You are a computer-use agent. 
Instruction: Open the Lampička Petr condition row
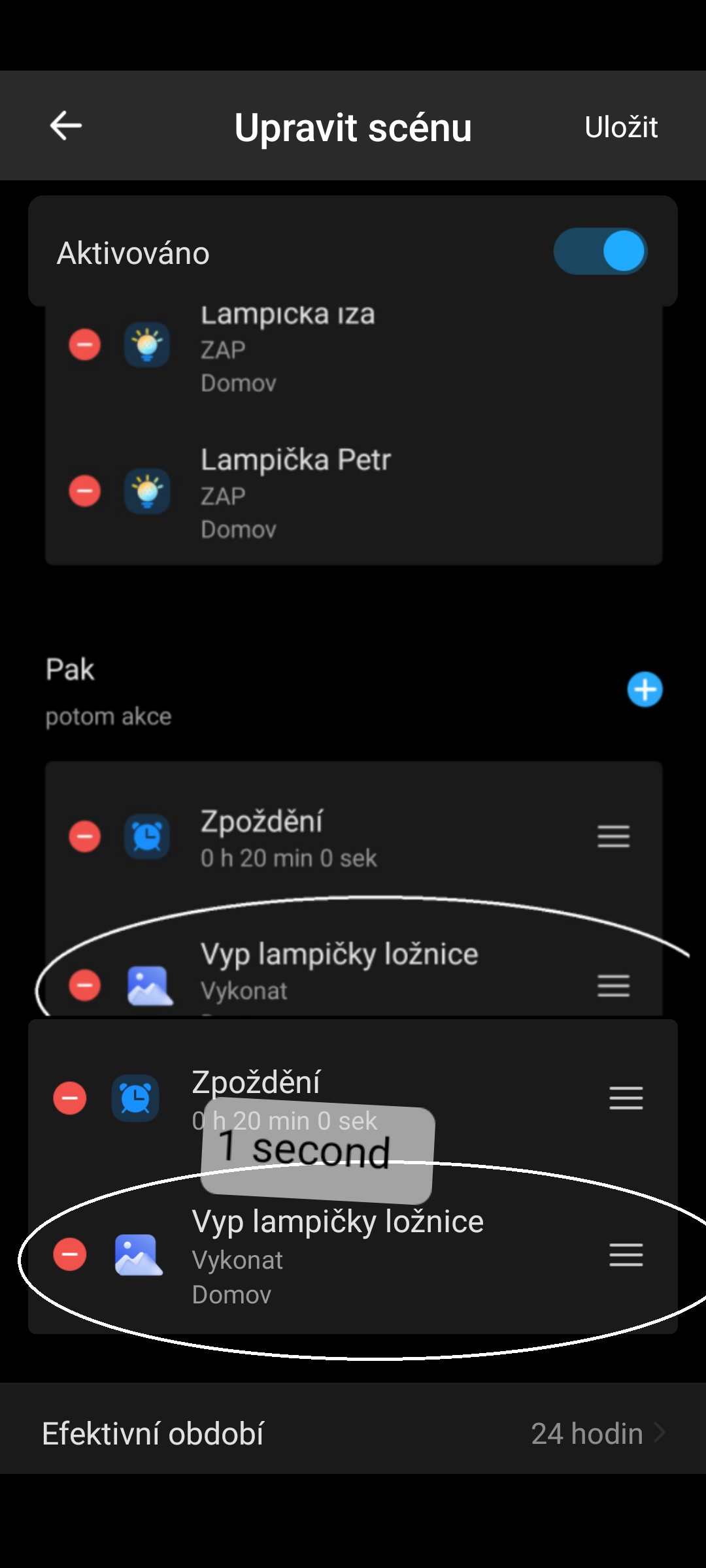[366, 493]
